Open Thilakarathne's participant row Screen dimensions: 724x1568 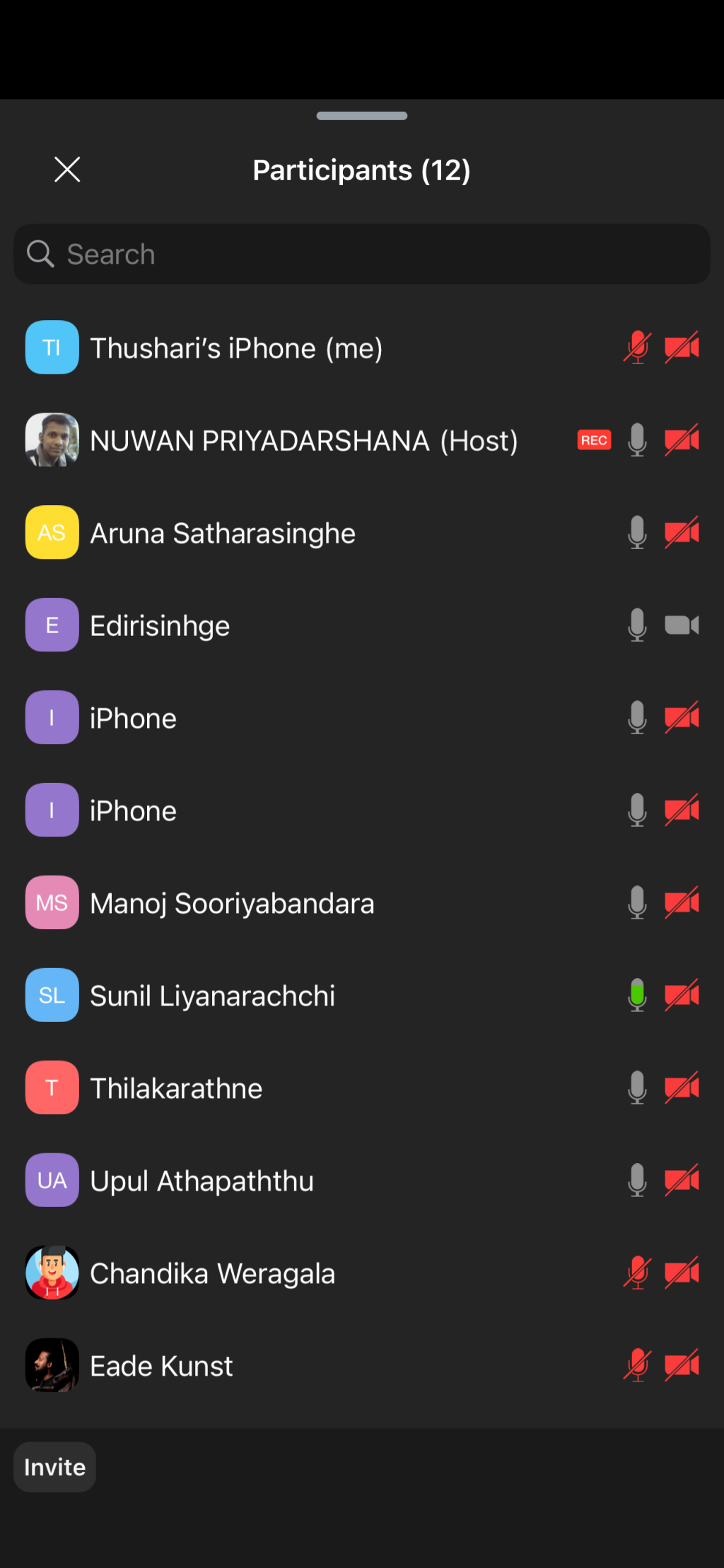[x=362, y=1088]
